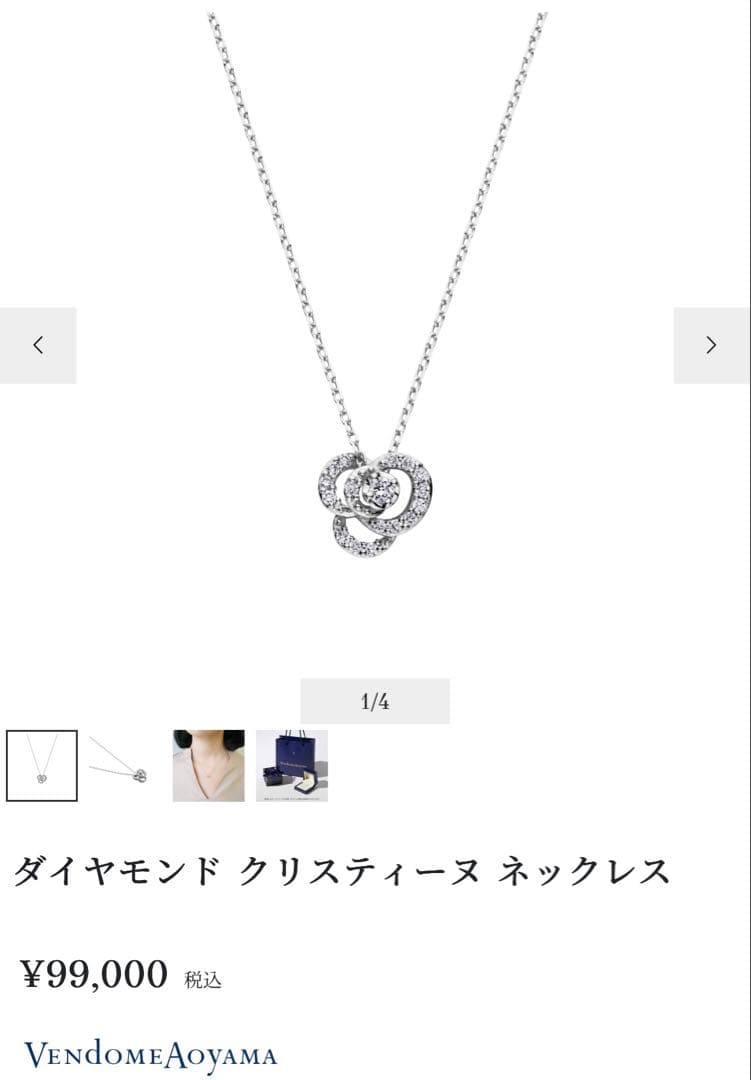Show the previous product image
This screenshot has width=751, height=1080.
point(38,345)
